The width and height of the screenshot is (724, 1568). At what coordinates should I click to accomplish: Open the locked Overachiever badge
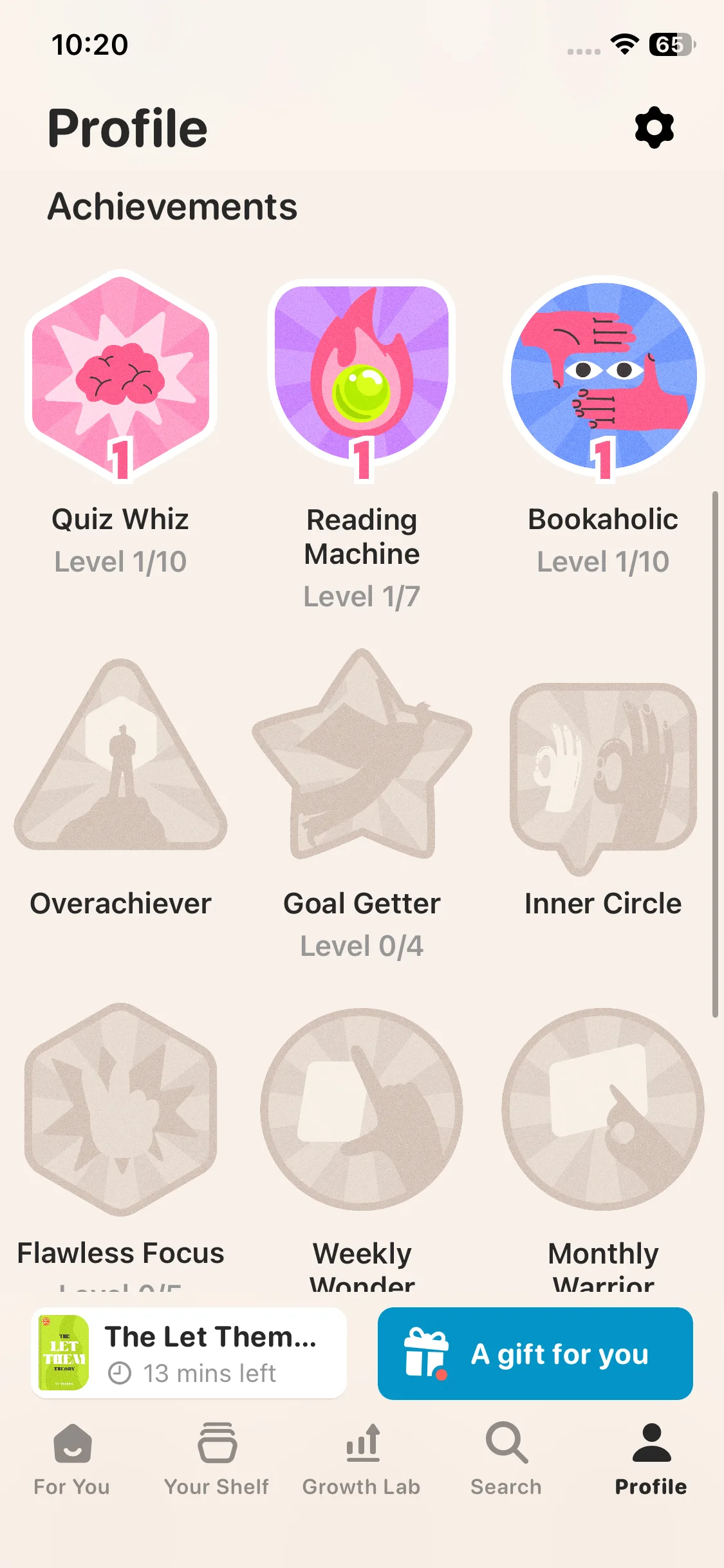(x=120, y=760)
